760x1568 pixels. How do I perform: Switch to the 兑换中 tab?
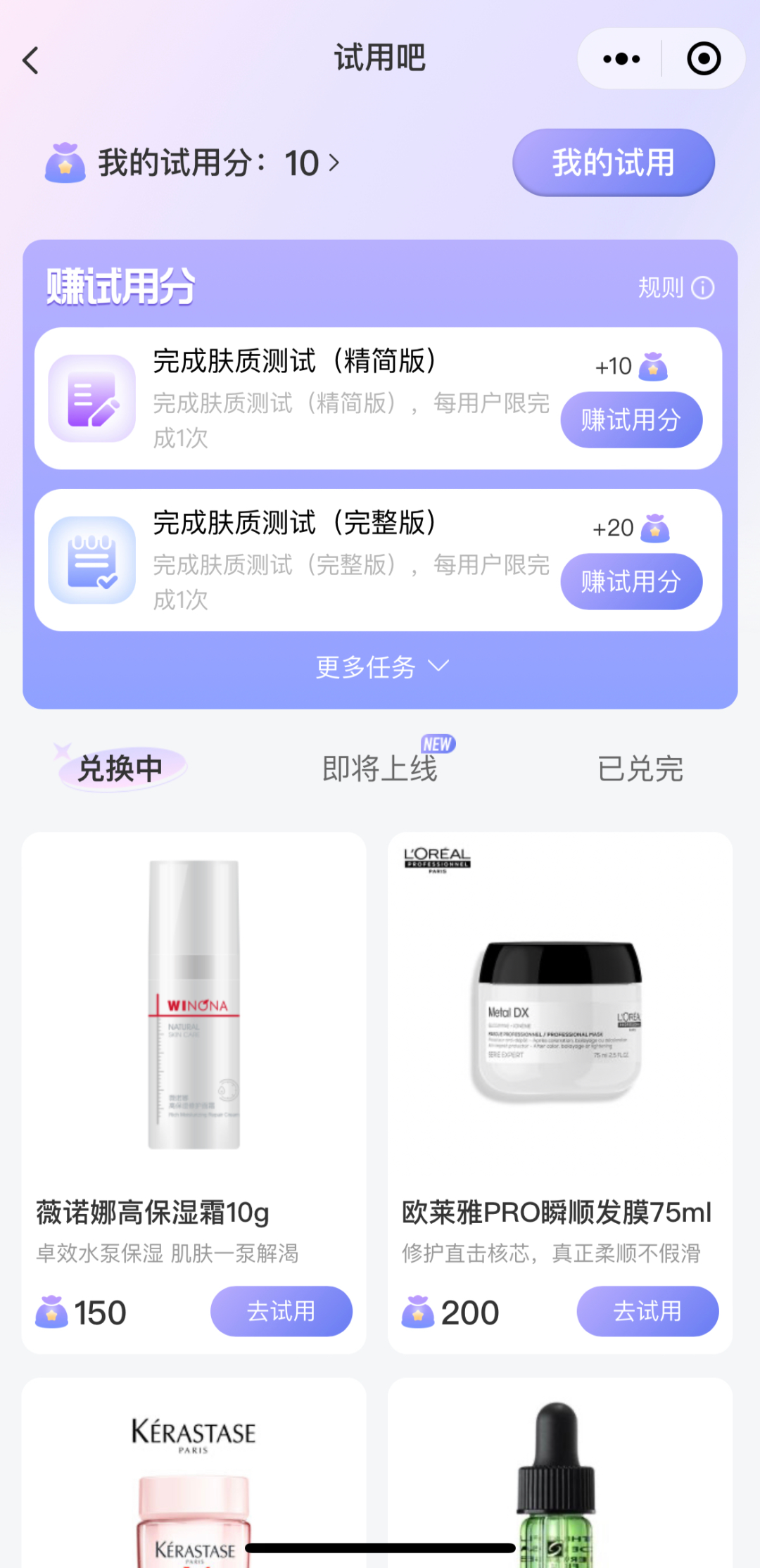tap(121, 768)
